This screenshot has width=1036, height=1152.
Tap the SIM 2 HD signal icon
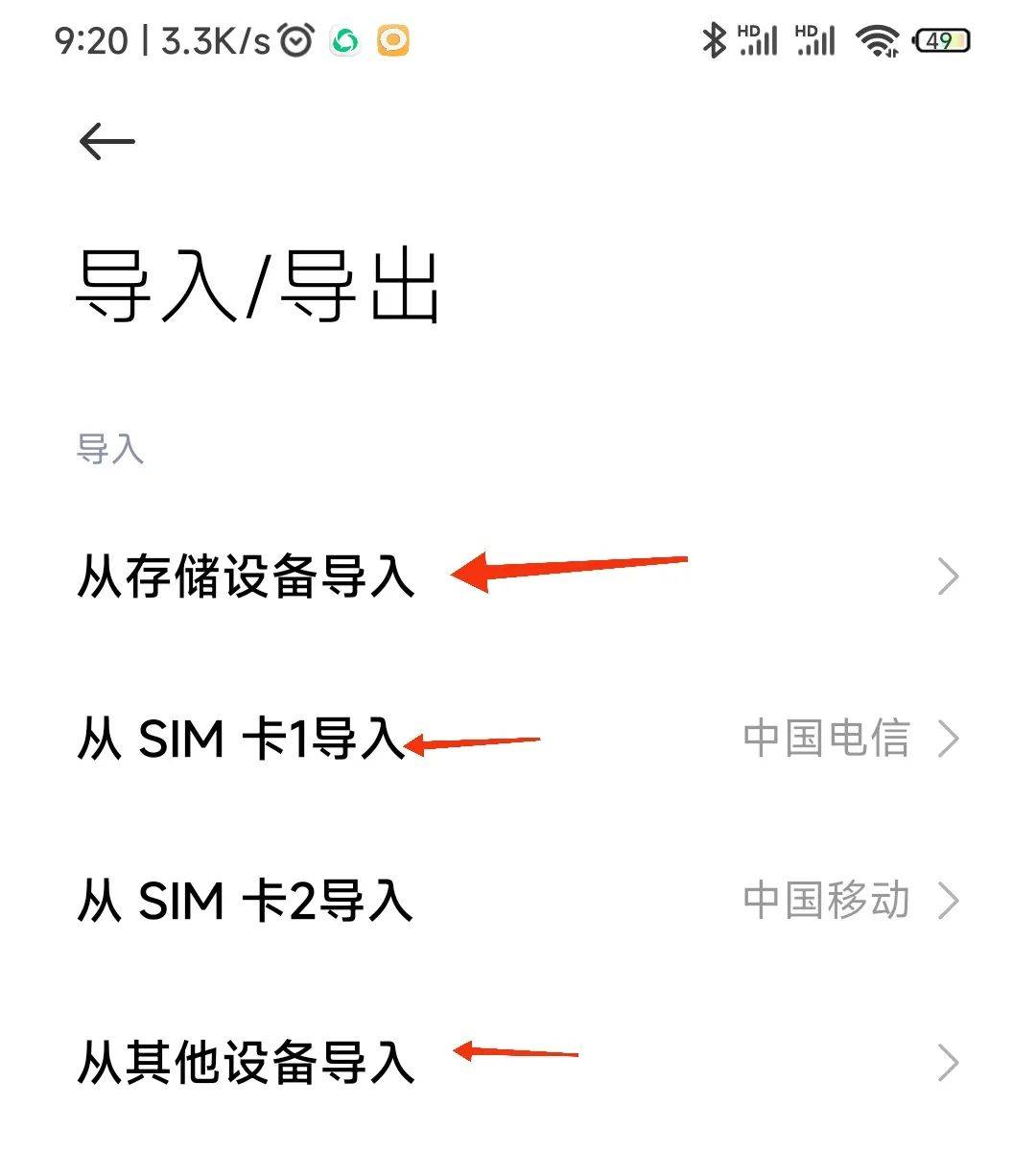pos(816,40)
